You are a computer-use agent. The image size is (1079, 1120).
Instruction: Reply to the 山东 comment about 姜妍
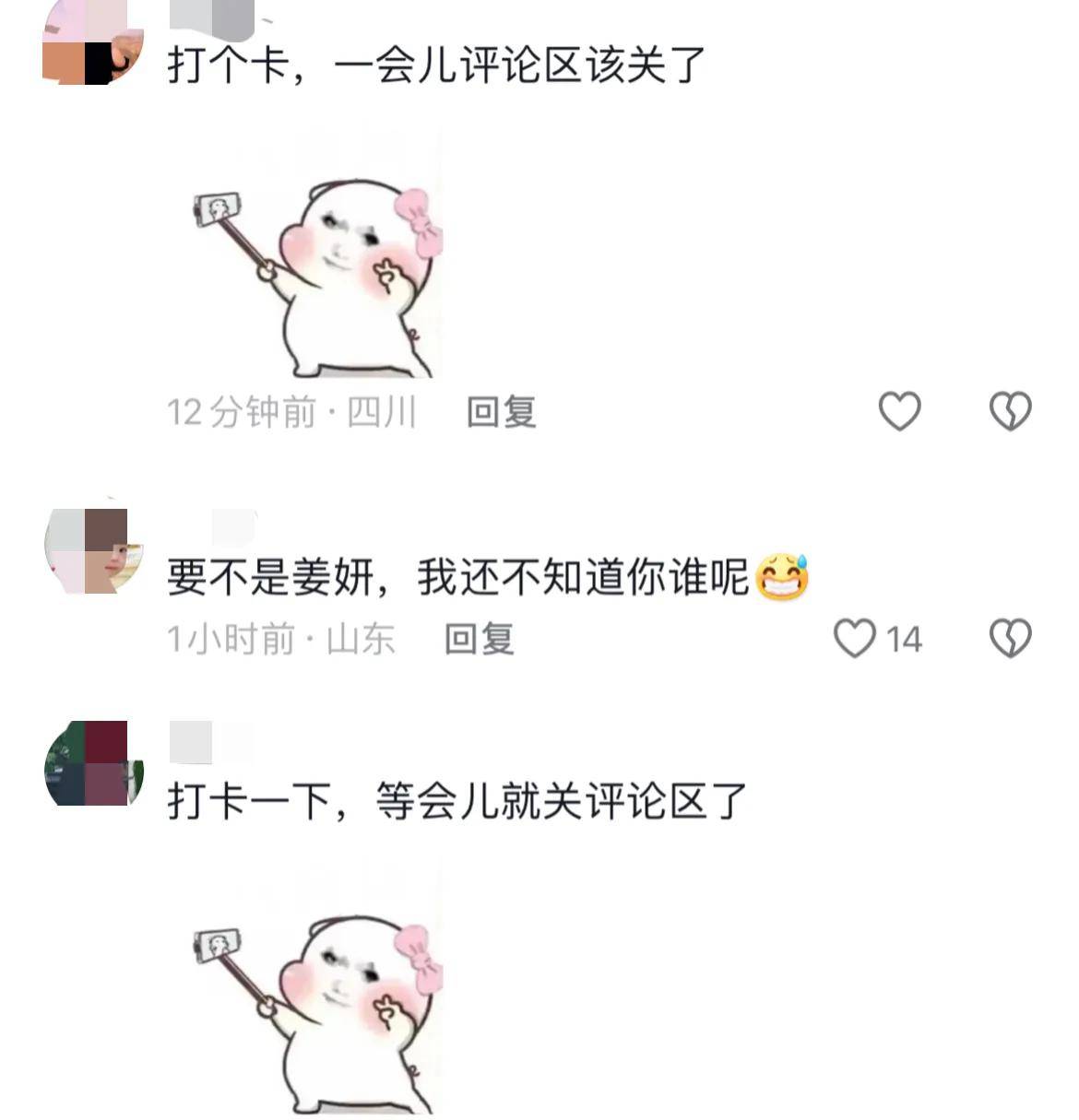[x=479, y=639]
